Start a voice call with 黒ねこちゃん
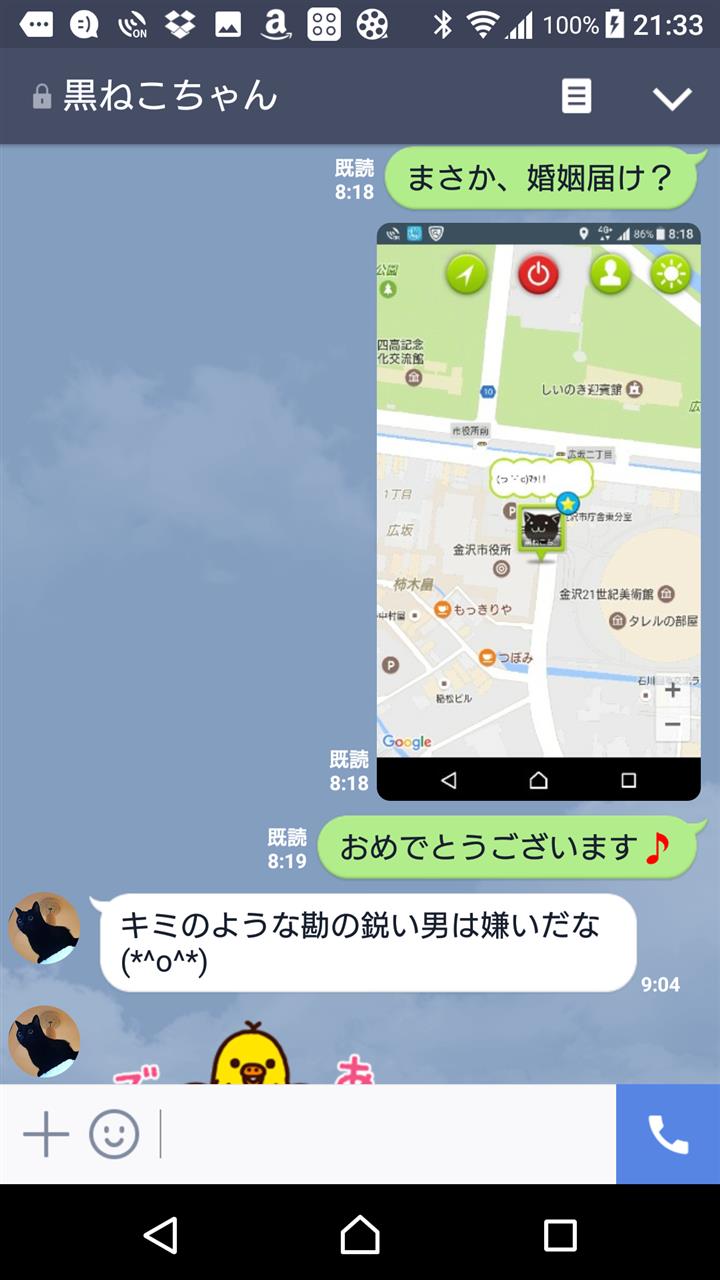The image size is (720, 1280). (668, 1134)
